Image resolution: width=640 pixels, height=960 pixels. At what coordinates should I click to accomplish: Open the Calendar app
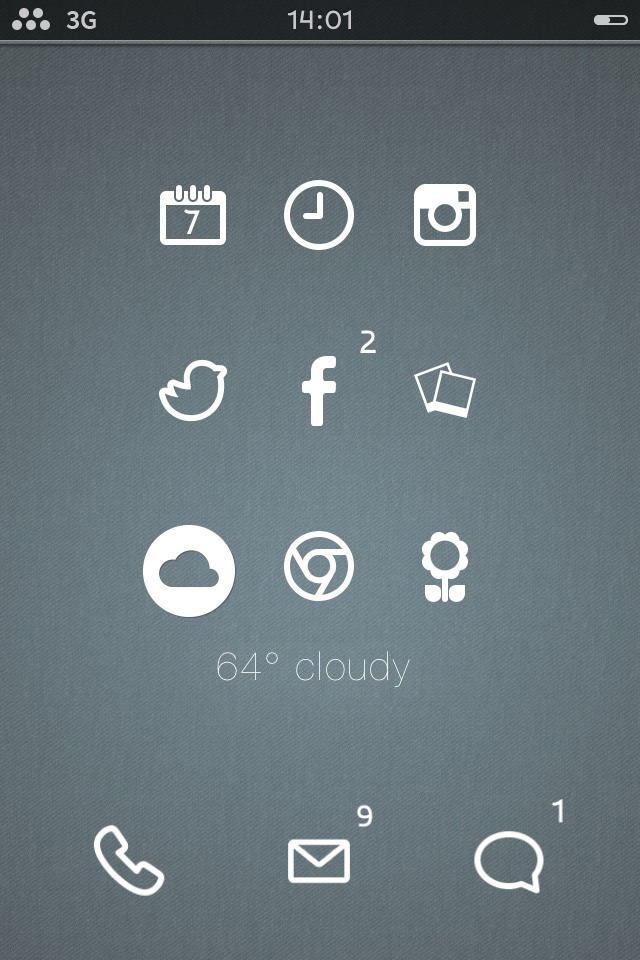(x=193, y=215)
